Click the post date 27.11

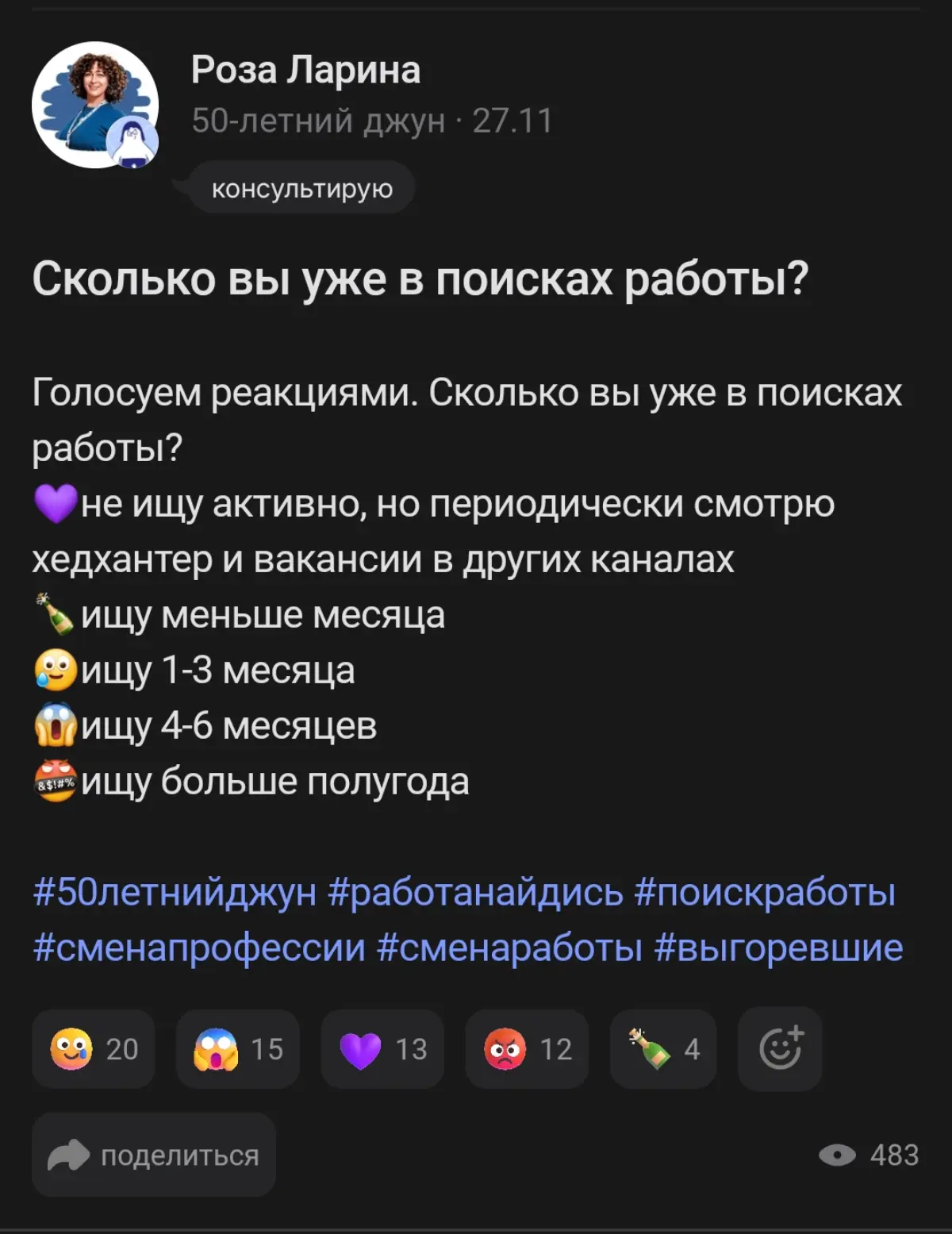click(514, 121)
